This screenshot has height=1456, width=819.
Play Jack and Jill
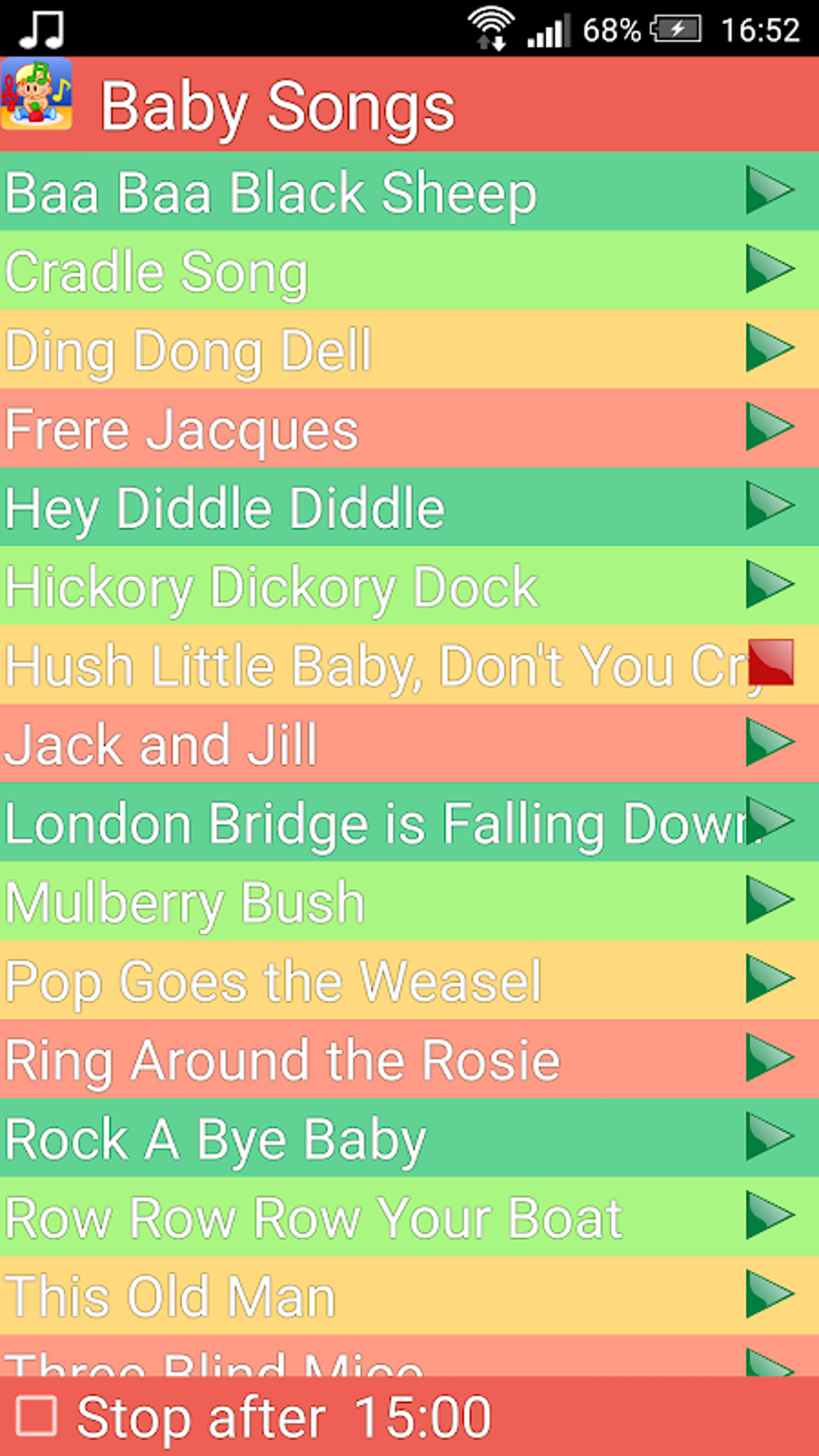point(769,741)
